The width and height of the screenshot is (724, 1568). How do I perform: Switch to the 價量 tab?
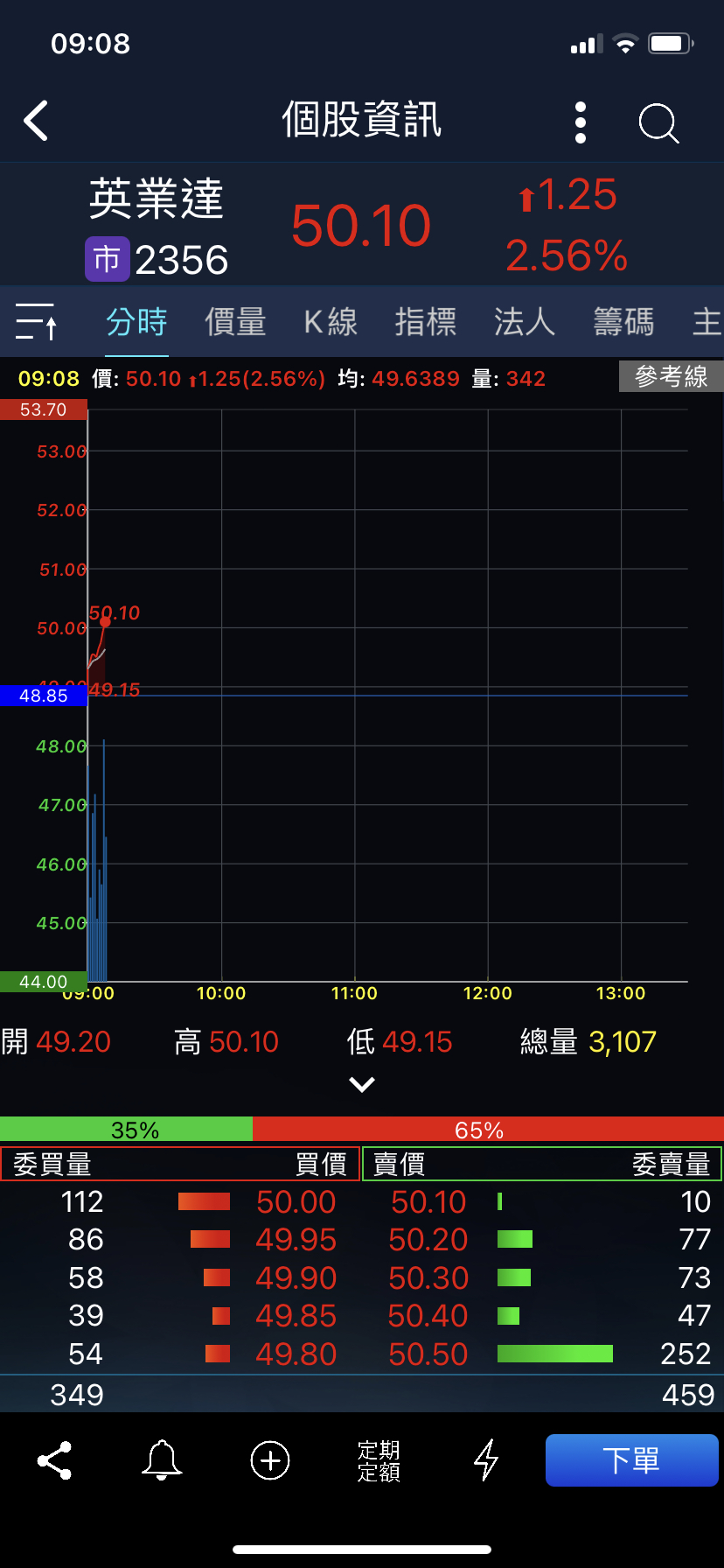coord(235,322)
